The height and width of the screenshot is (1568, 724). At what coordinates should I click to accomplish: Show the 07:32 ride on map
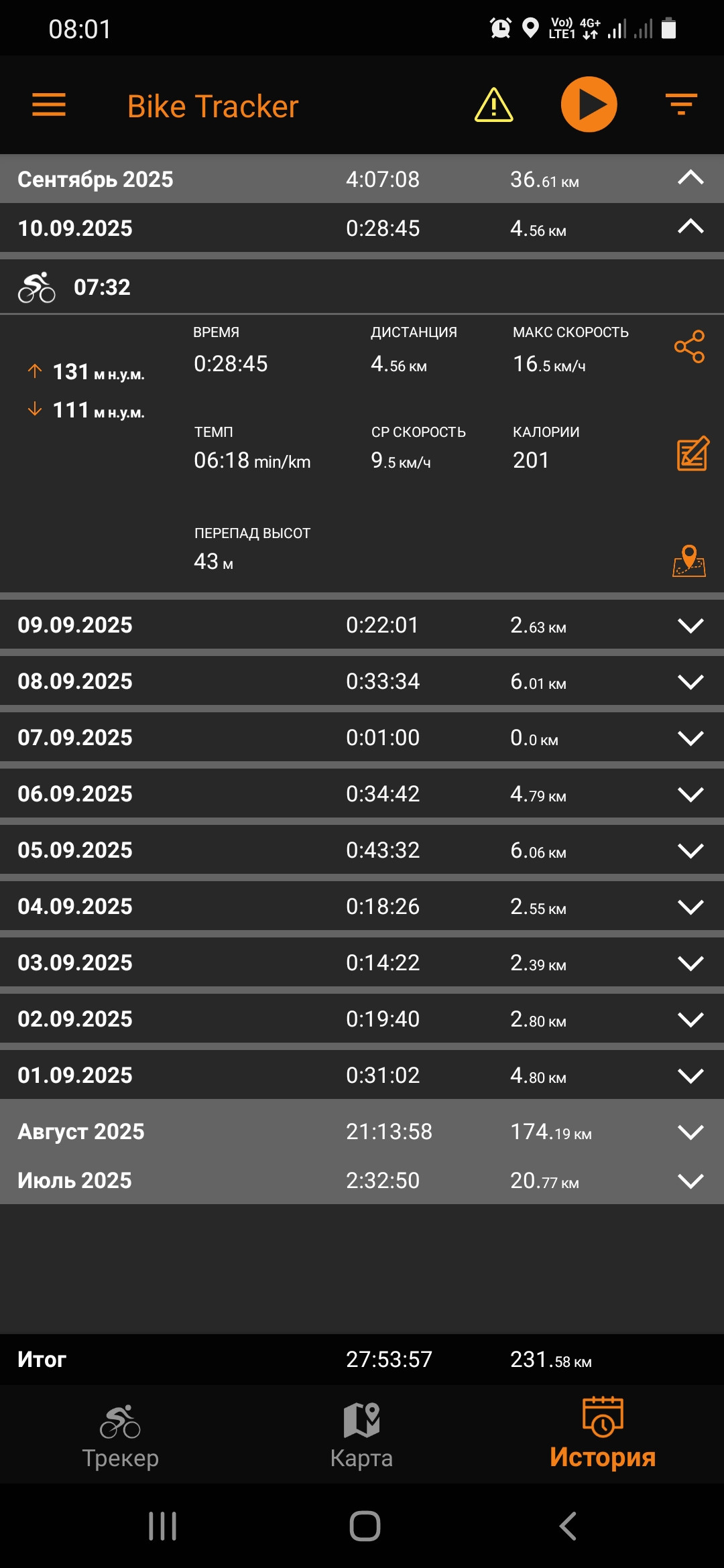tap(689, 561)
